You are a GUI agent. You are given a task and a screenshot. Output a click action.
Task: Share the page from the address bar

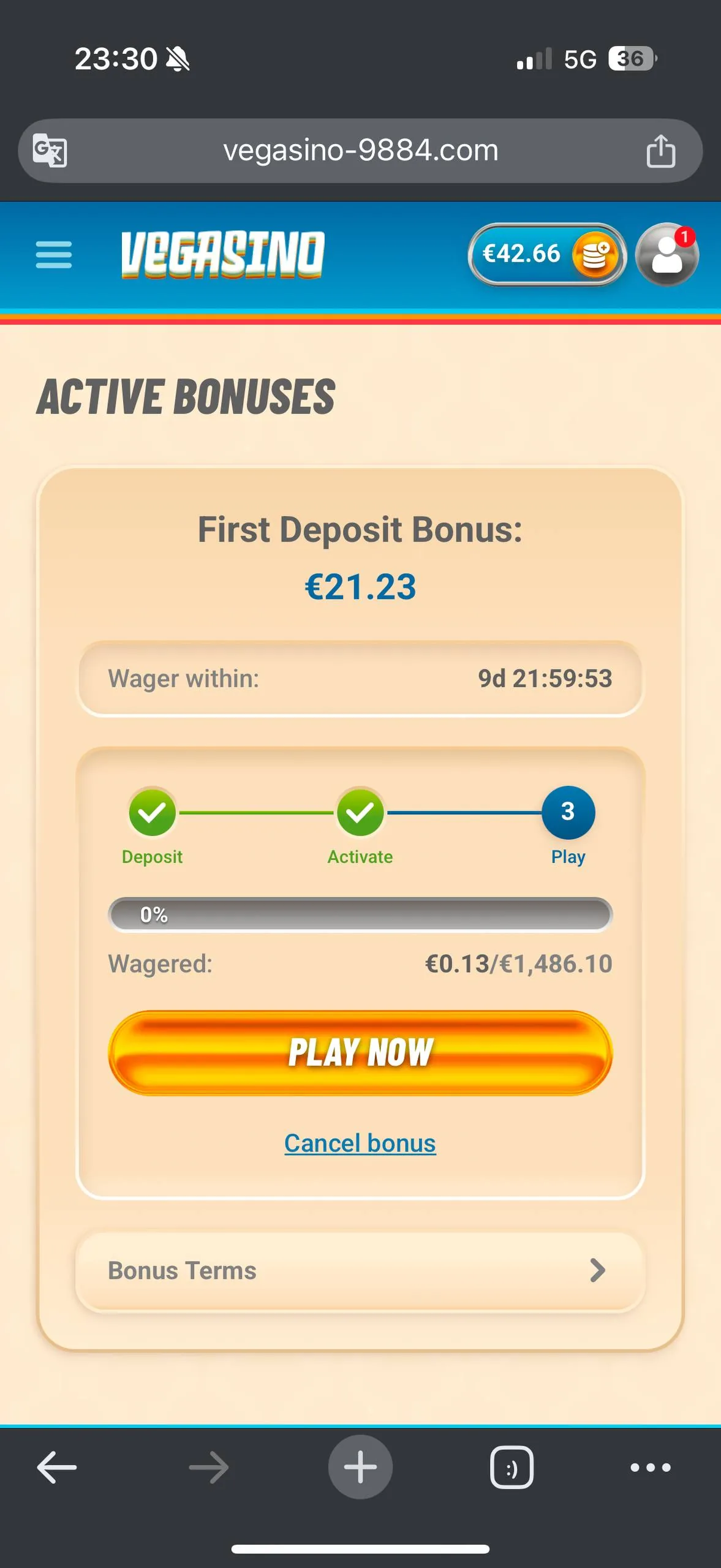[660, 151]
